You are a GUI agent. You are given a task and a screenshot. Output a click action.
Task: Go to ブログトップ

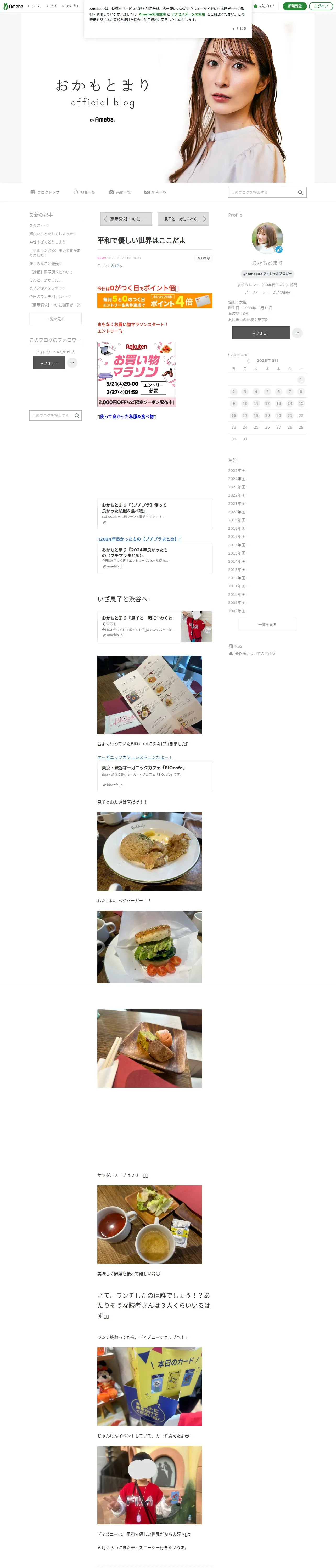click(x=45, y=192)
